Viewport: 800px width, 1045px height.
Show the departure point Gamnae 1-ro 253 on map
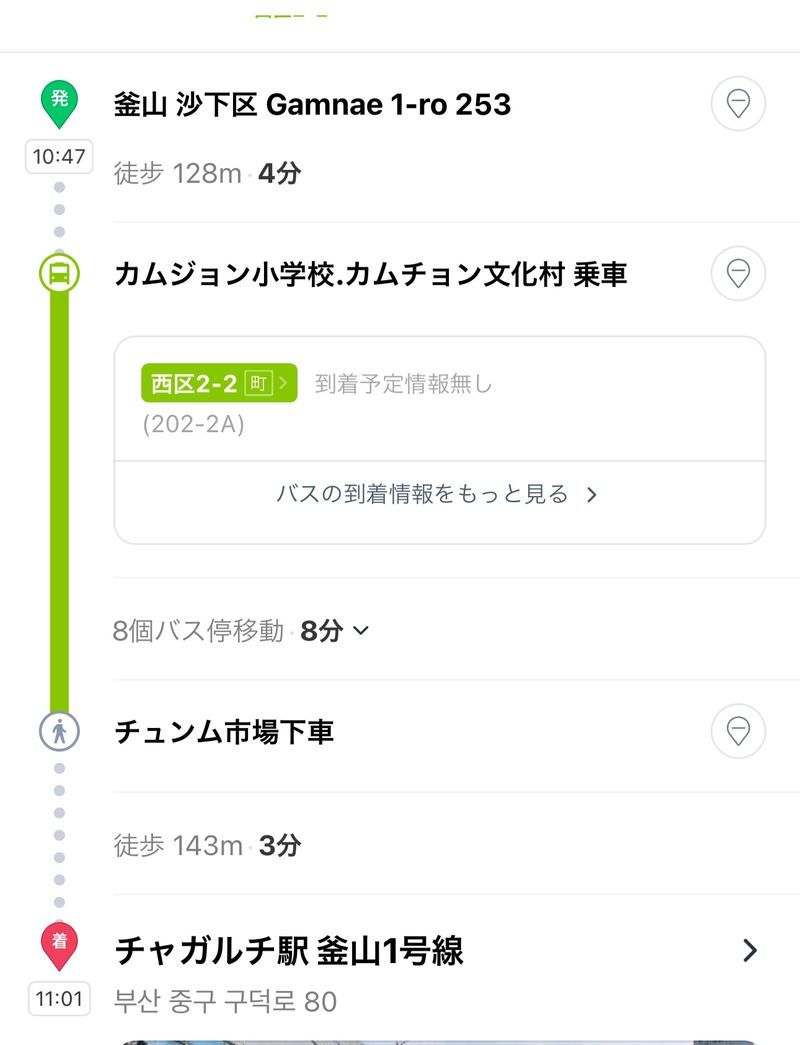tap(738, 103)
